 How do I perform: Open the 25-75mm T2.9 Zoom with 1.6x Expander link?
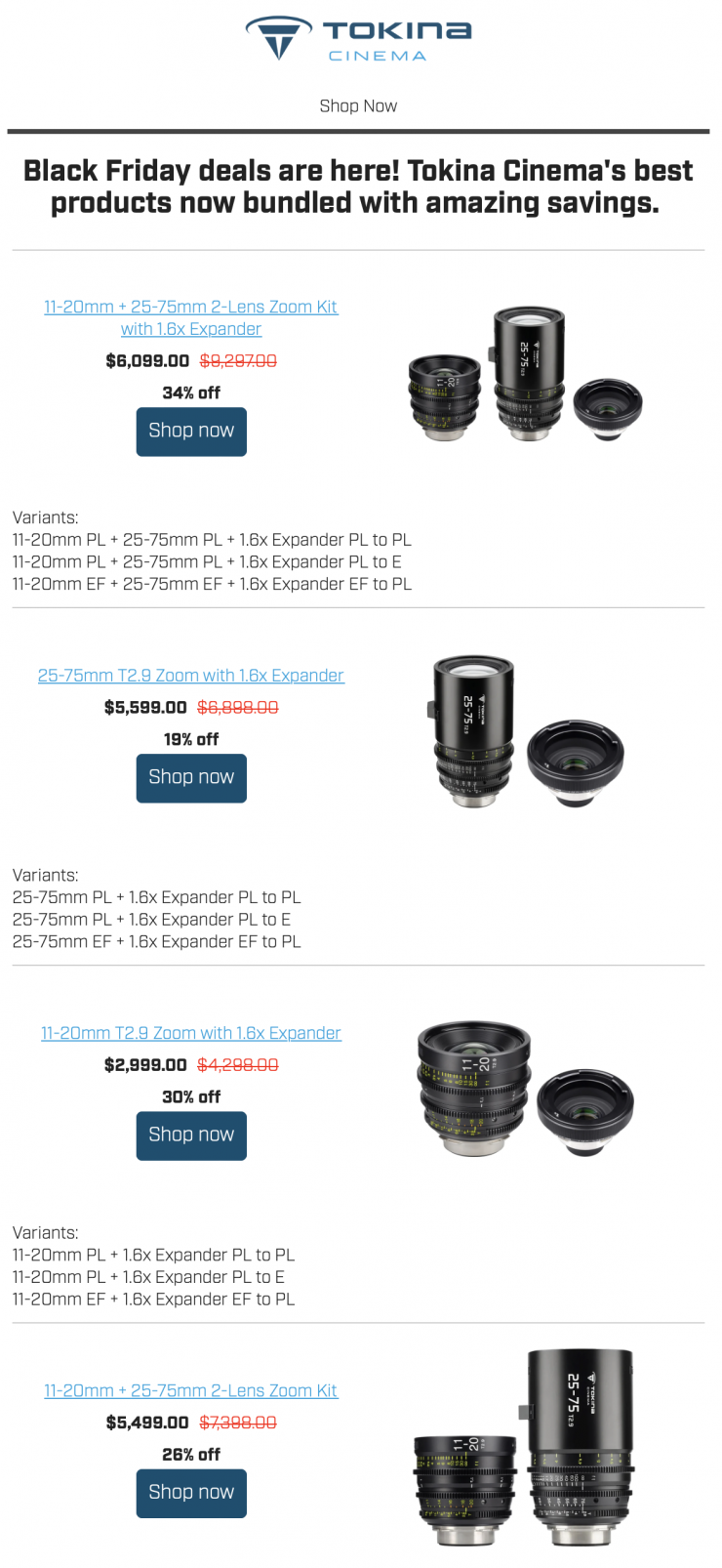click(190, 676)
